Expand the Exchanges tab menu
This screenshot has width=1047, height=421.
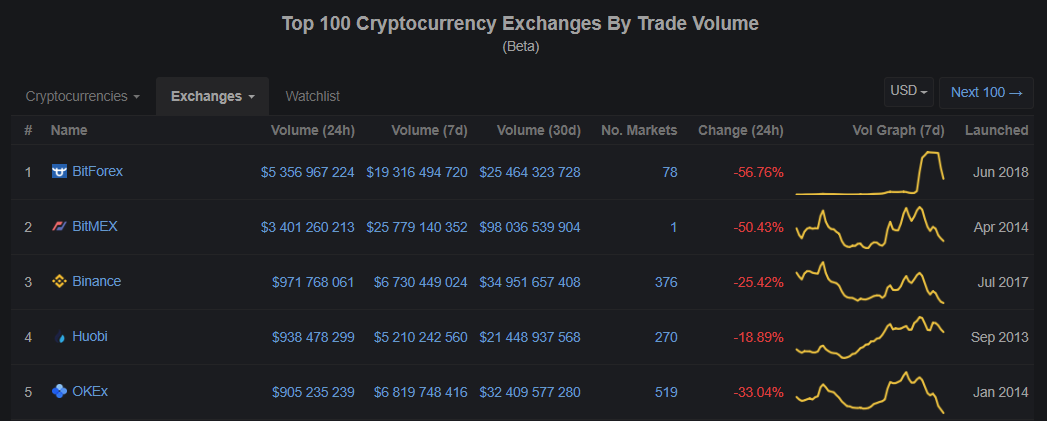click(x=212, y=96)
